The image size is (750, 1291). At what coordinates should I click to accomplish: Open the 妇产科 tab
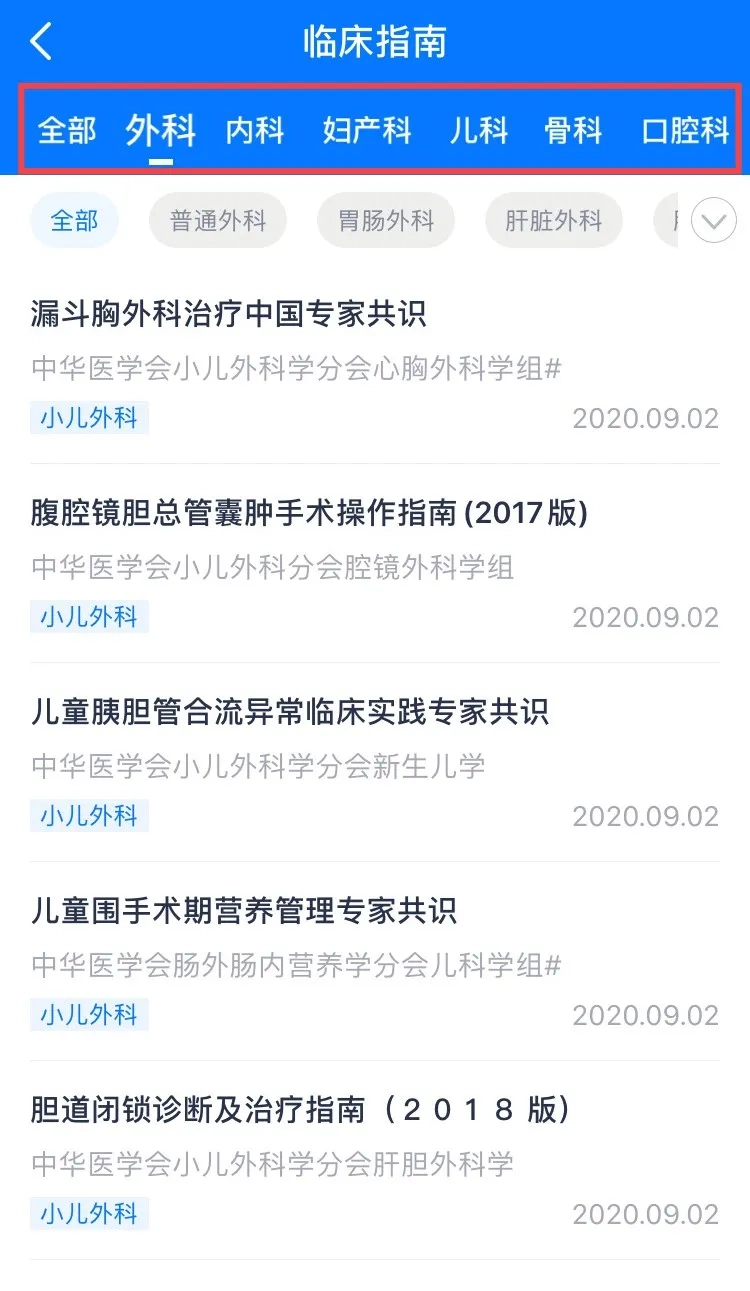click(367, 131)
